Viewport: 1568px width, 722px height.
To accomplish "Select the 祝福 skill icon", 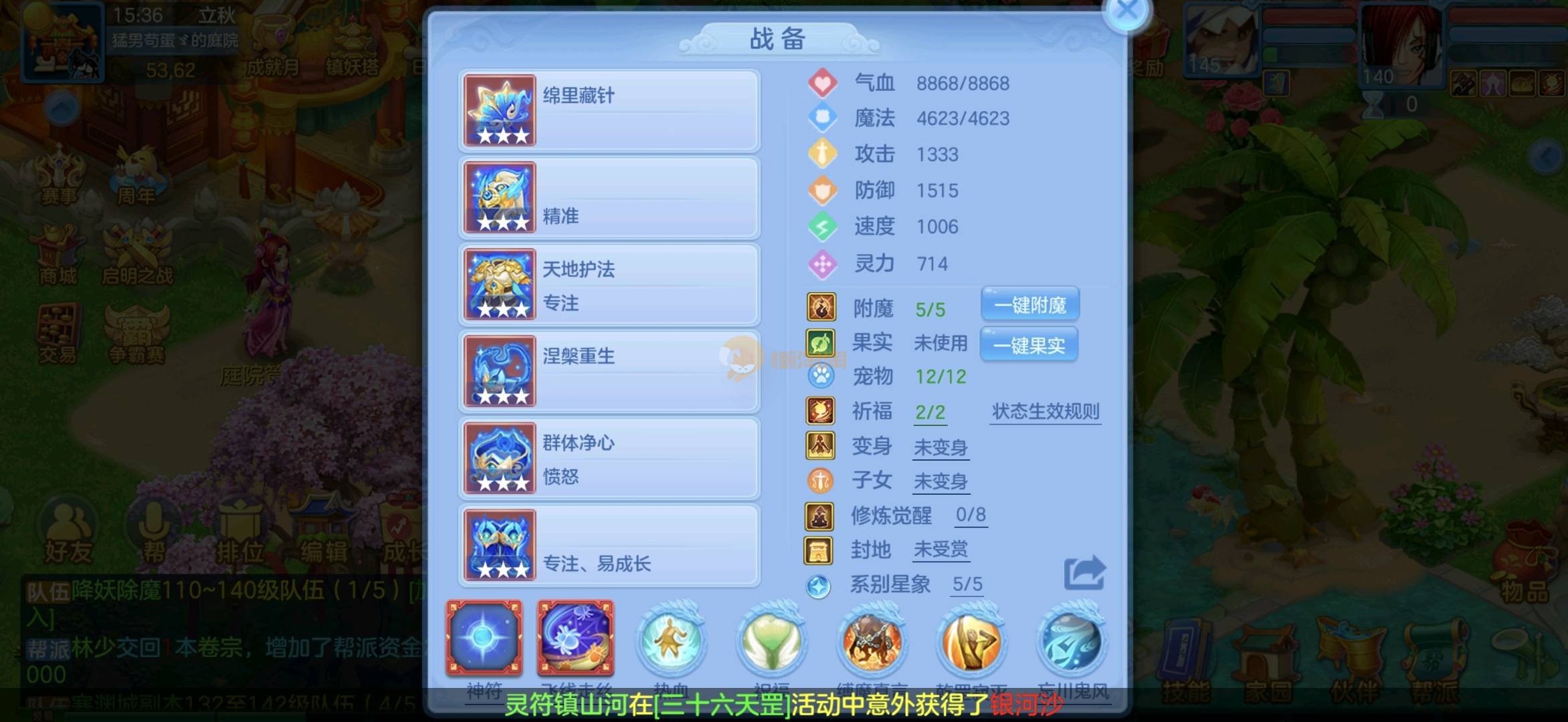I will [771, 642].
